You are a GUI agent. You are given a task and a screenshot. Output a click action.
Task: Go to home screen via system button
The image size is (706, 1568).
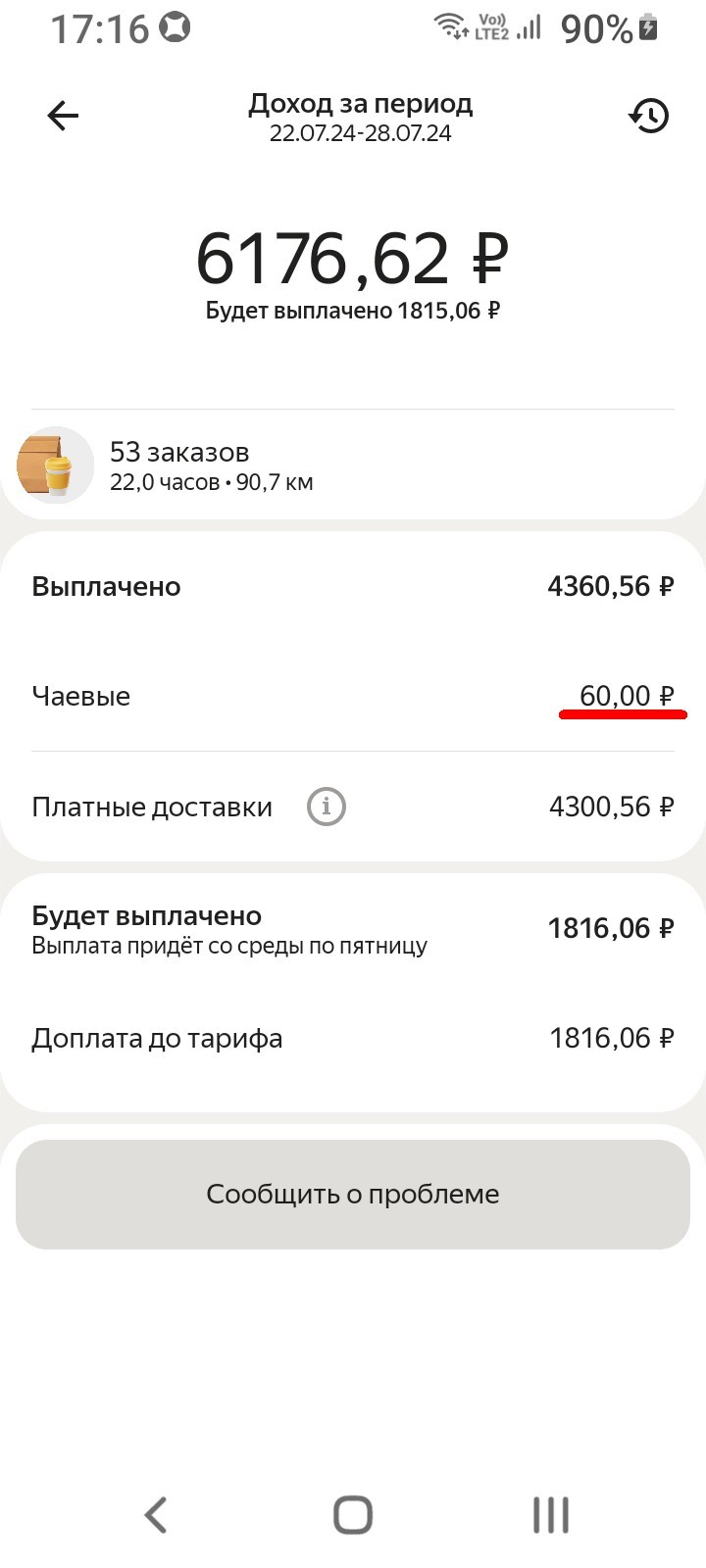(353, 1515)
